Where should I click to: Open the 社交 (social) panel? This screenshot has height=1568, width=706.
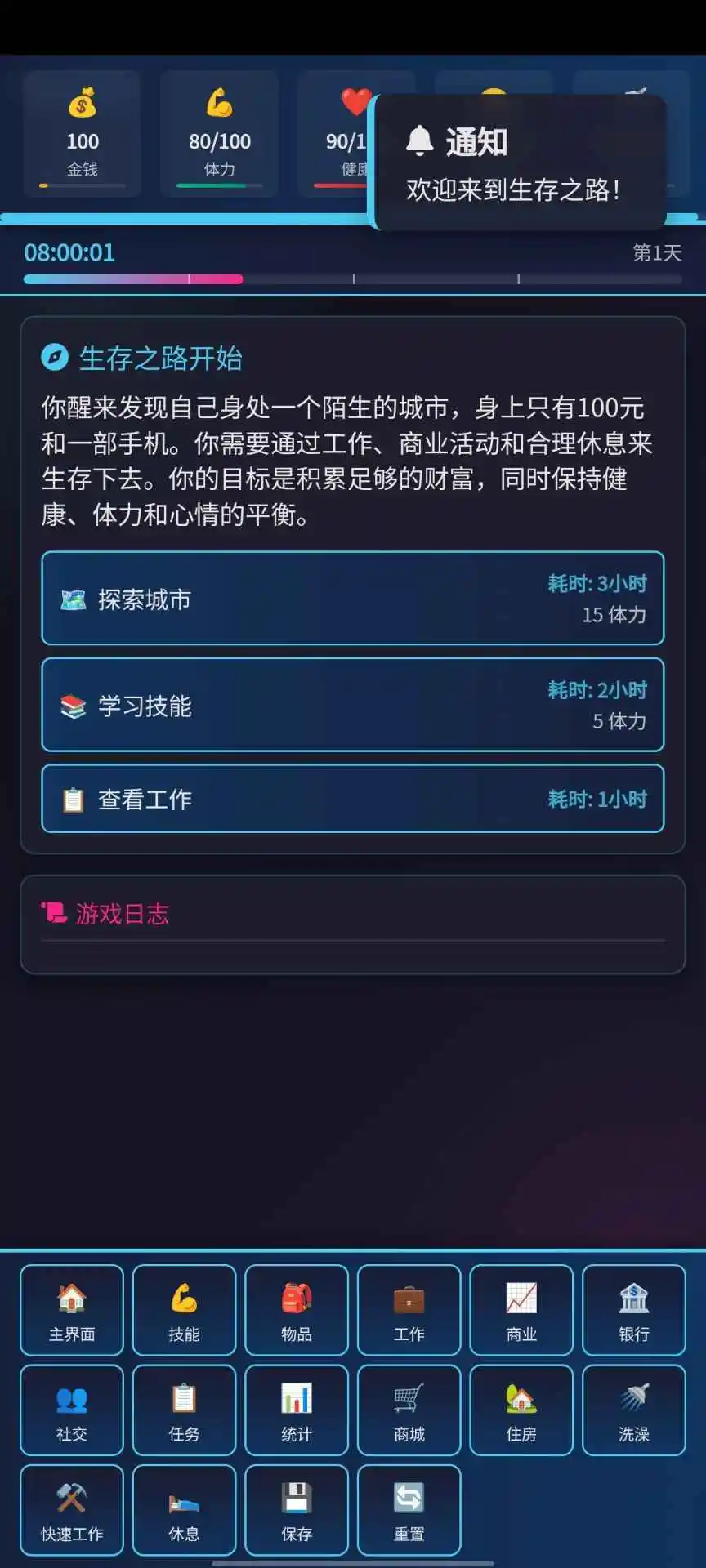point(71,1410)
